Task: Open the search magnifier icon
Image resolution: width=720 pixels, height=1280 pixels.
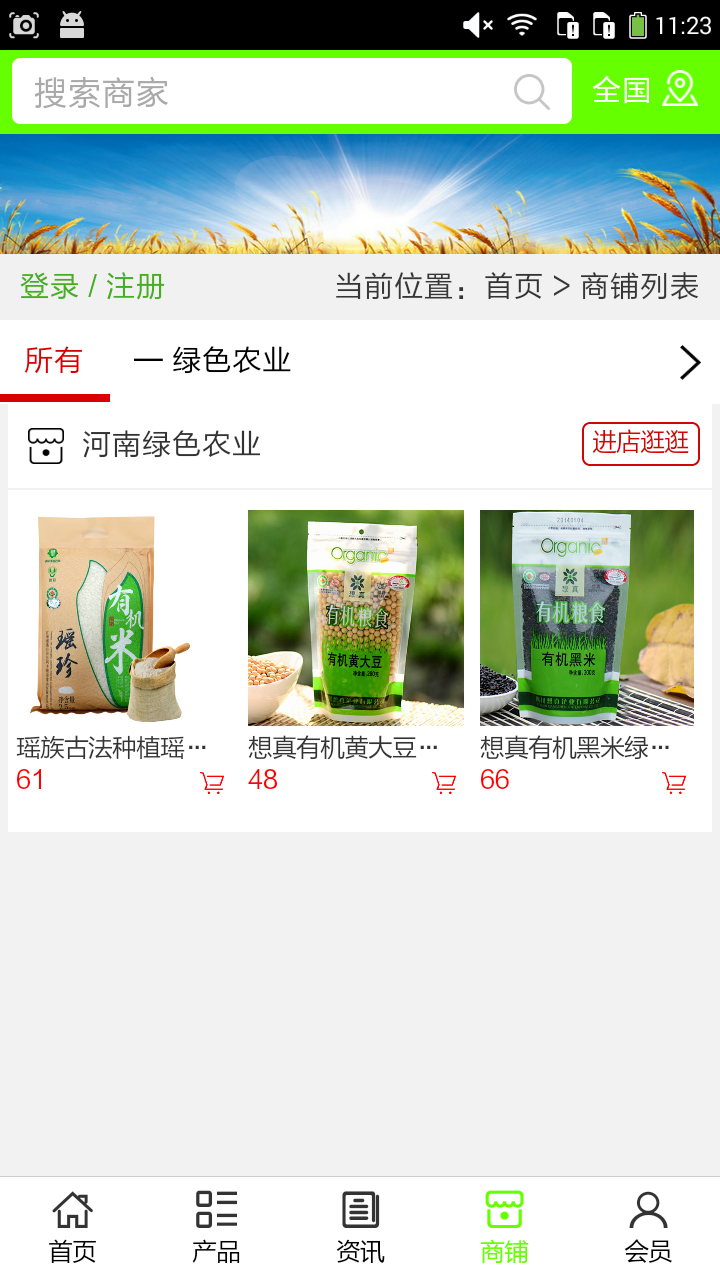Action: (532, 91)
